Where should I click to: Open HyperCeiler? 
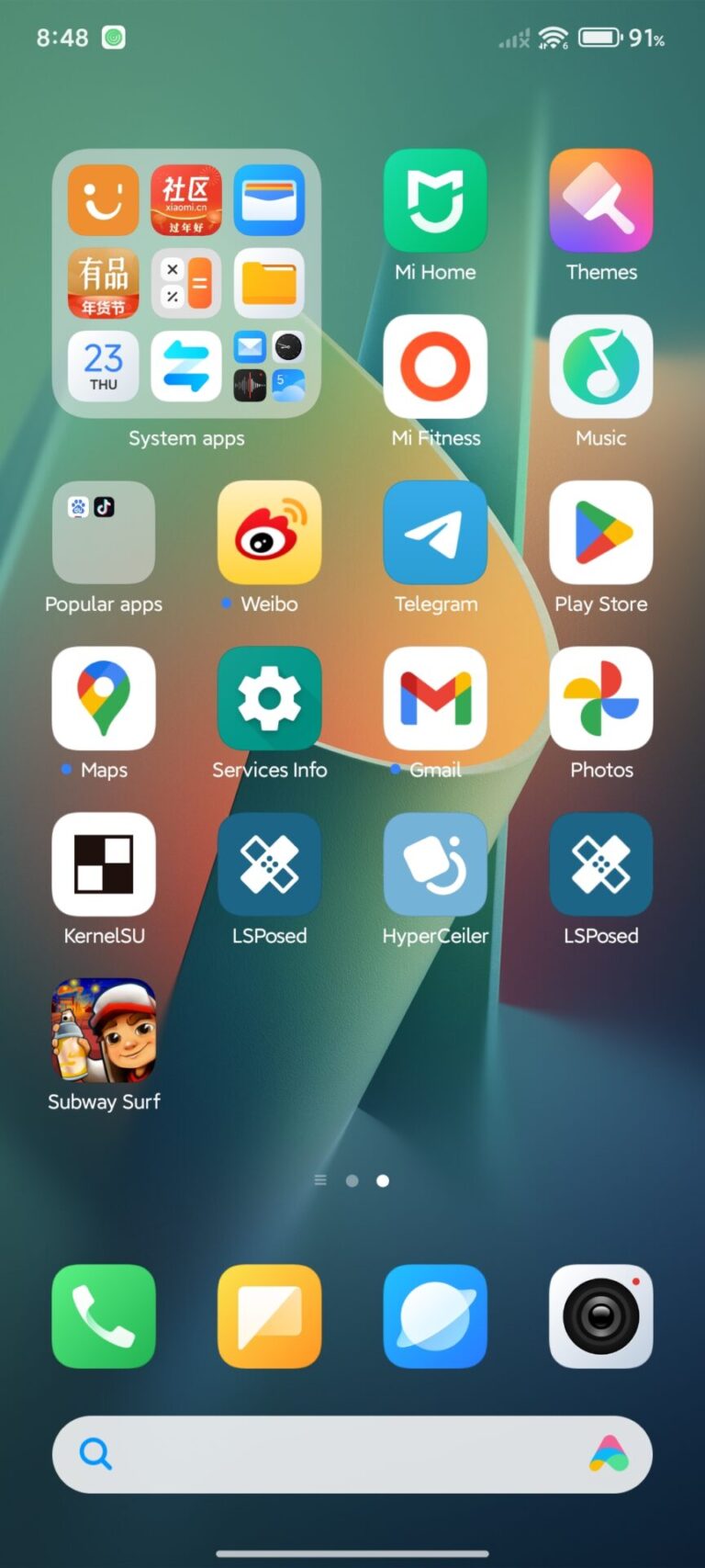click(435, 864)
